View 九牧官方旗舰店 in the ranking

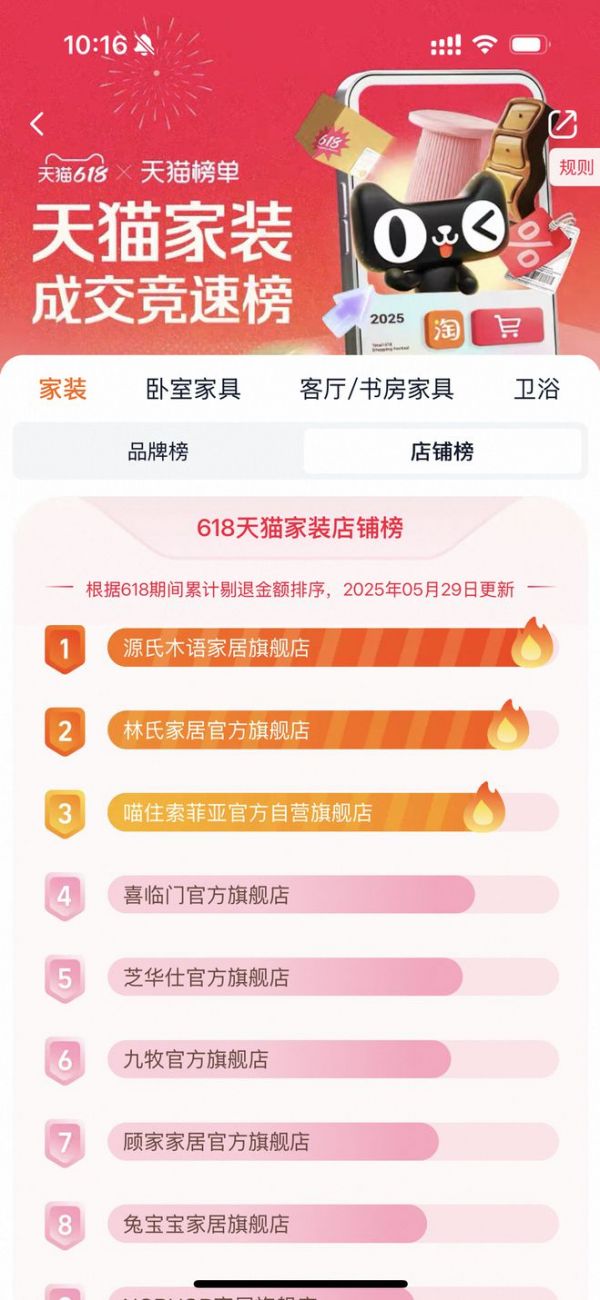[x=196, y=1059]
